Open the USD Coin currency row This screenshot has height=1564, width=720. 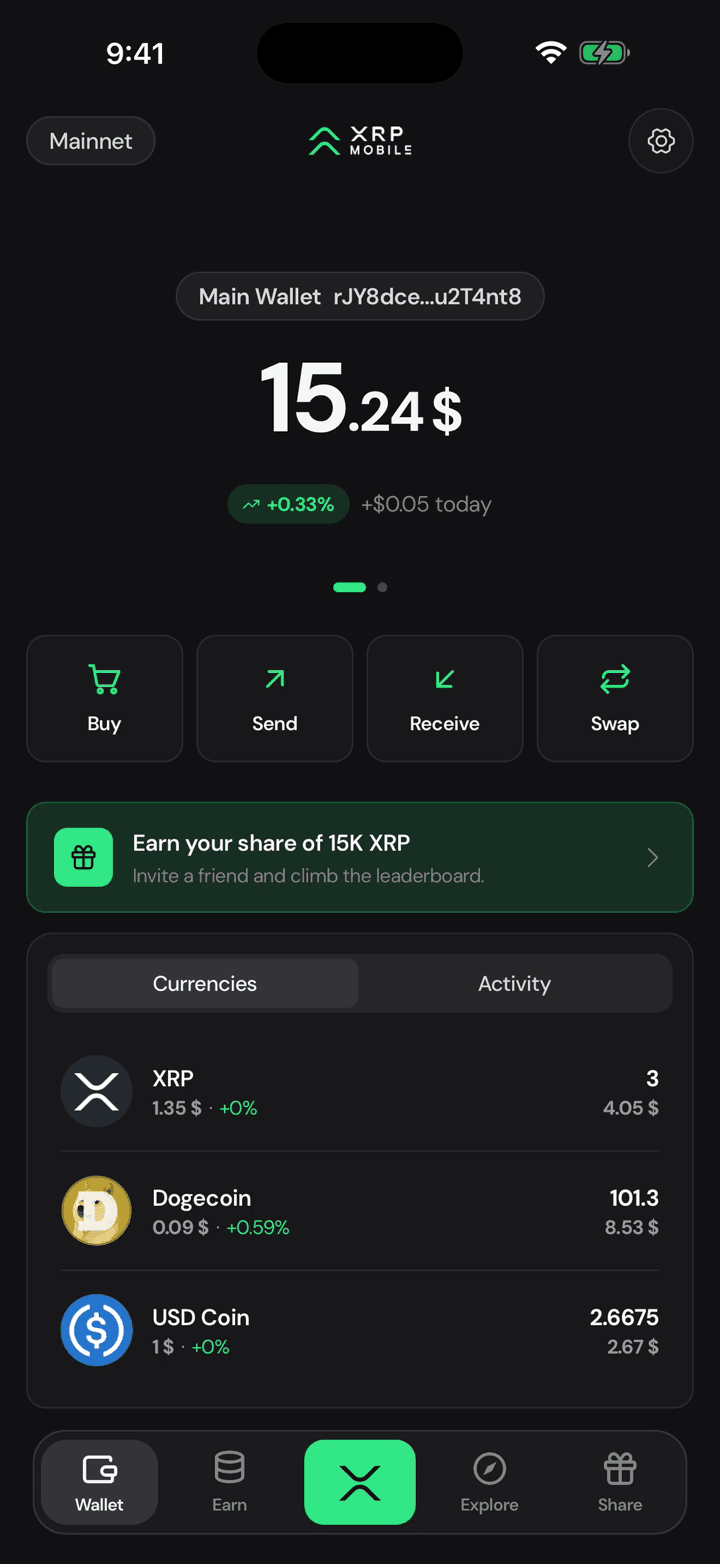click(x=360, y=1331)
